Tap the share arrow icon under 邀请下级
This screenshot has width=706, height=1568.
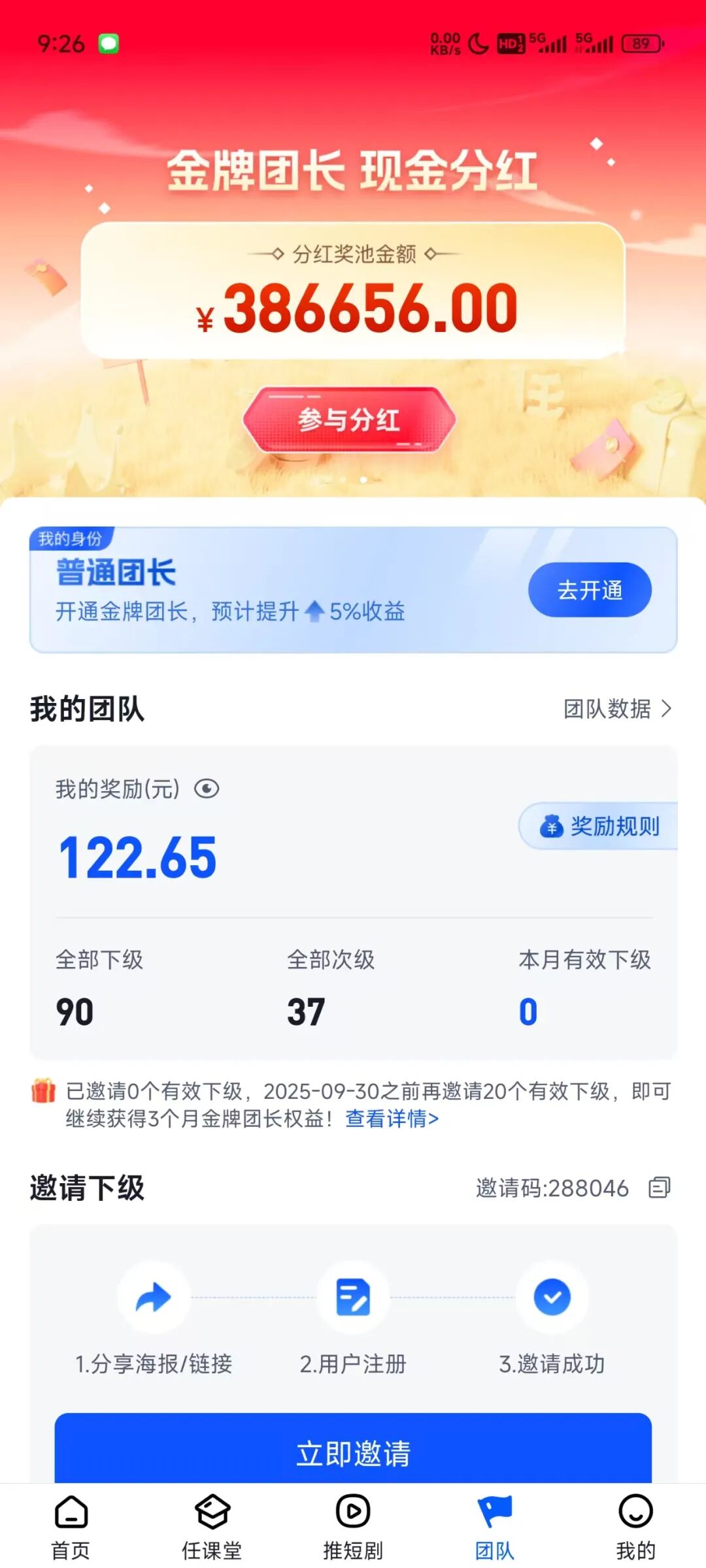coord(152,1297)
